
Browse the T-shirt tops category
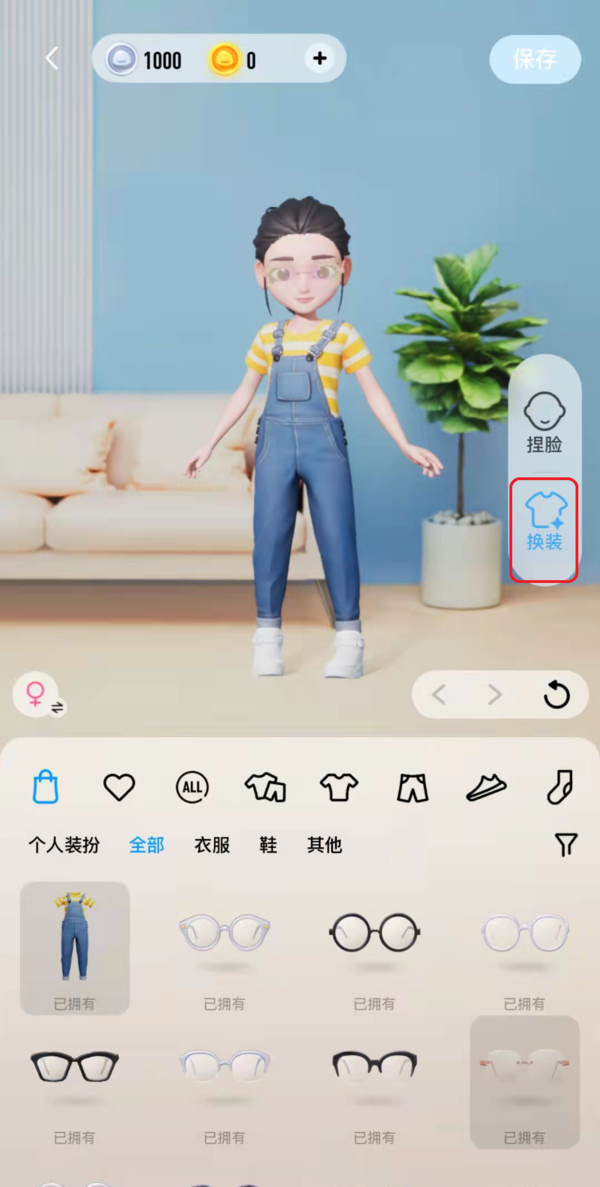click(339, 788)
